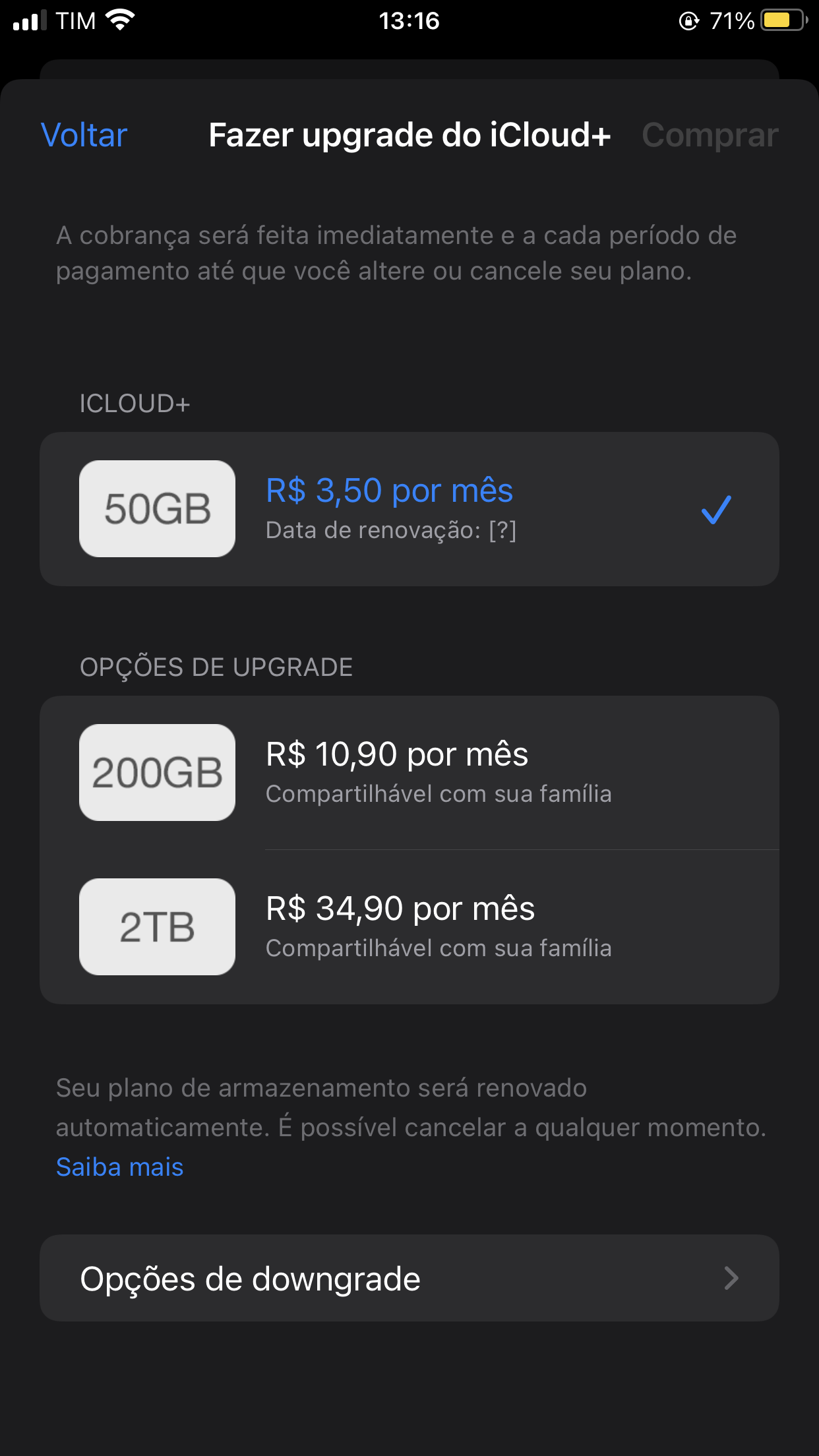
Task: Open Opções de downgrade
Action: [x=409, y=1278]
